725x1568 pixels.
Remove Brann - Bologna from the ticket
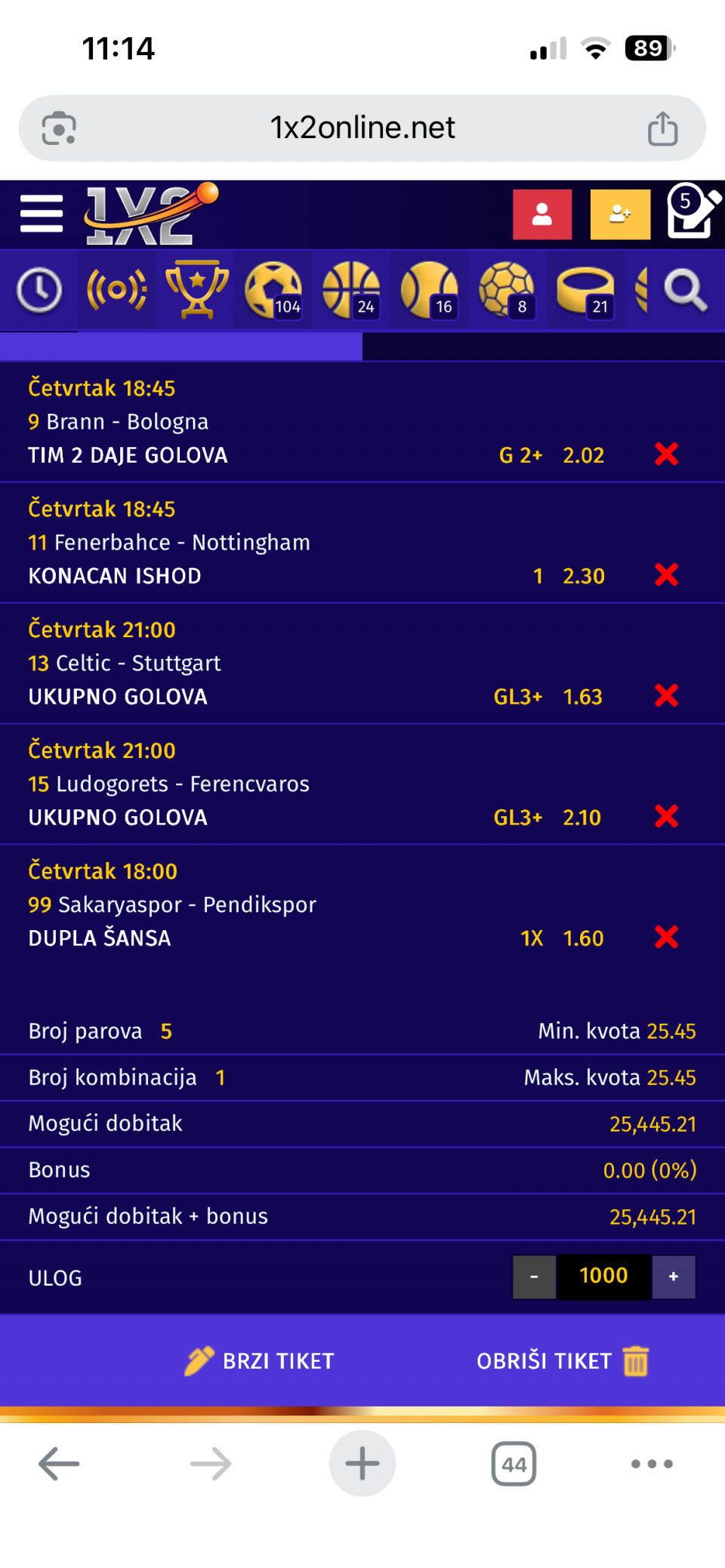[666, 454]
